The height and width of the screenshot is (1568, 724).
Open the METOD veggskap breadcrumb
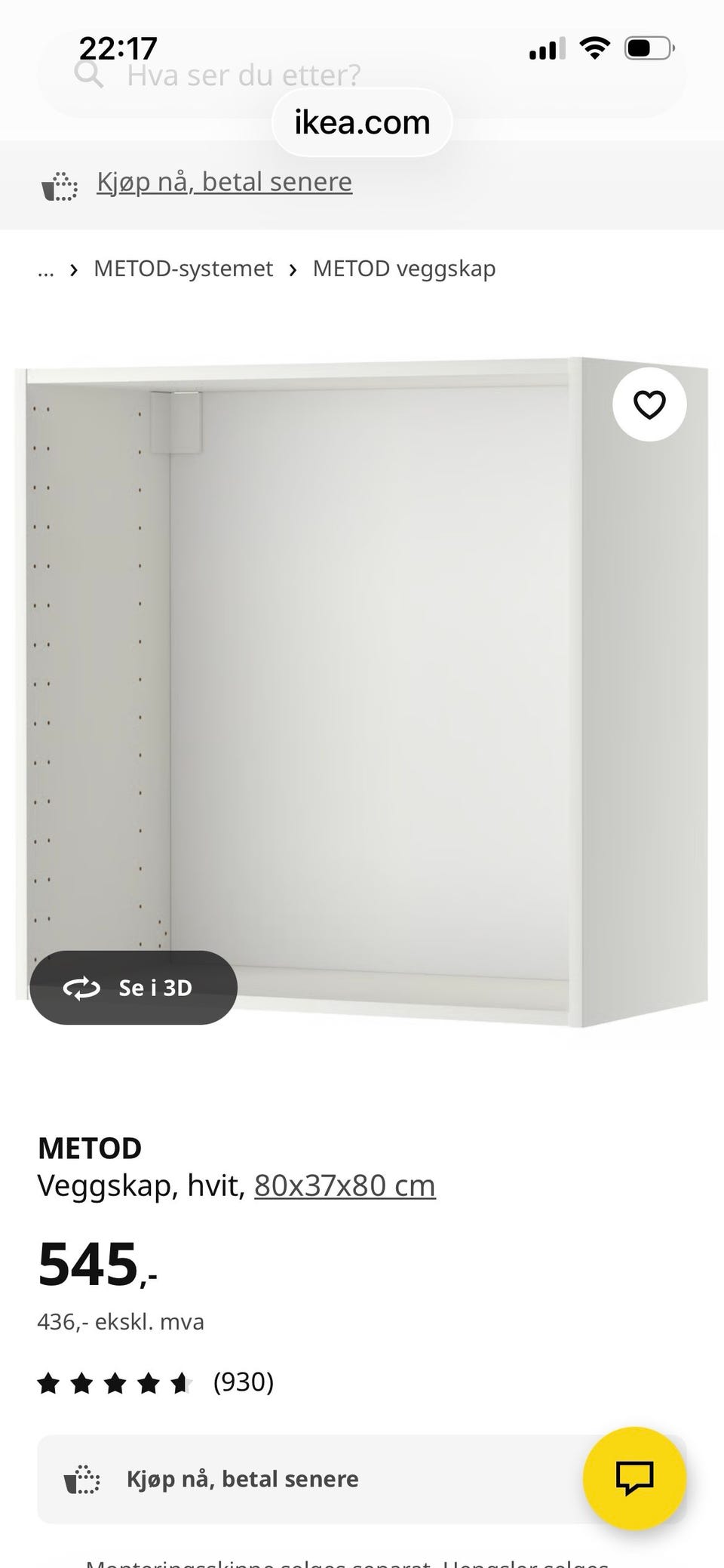[x=404, y=269]
